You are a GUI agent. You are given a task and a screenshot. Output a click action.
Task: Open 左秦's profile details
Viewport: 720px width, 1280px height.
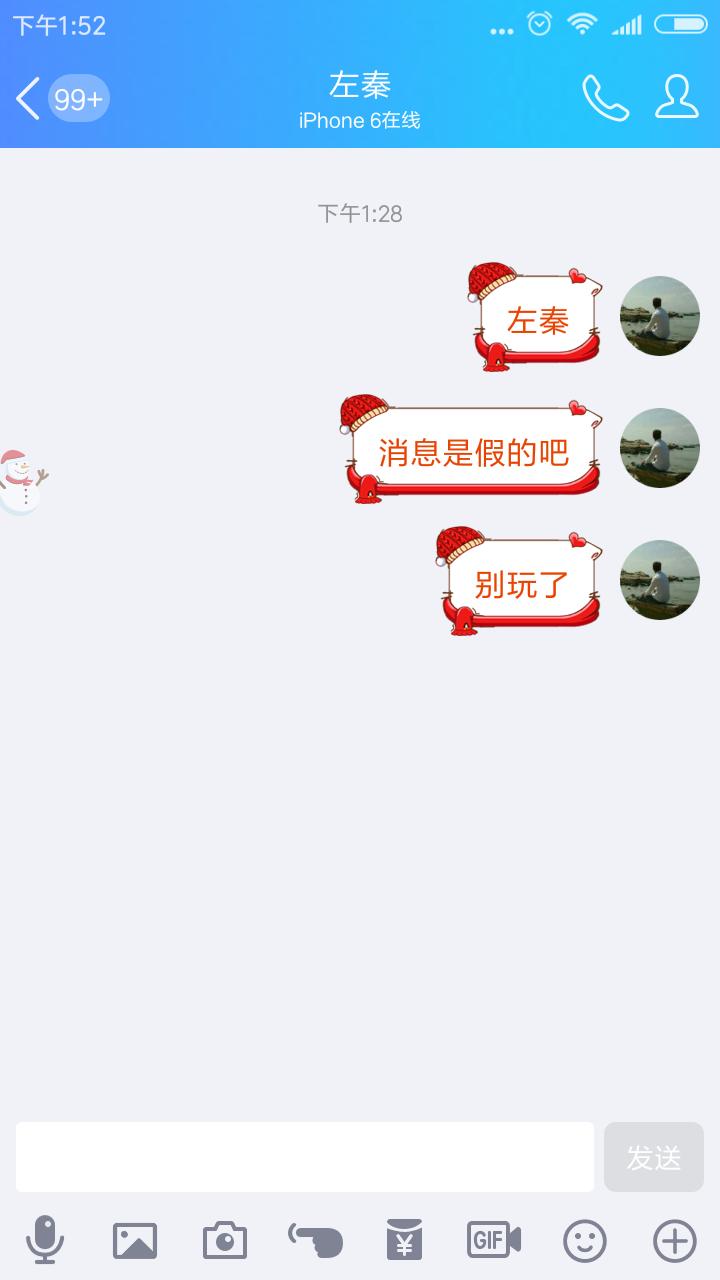point(677,97)
